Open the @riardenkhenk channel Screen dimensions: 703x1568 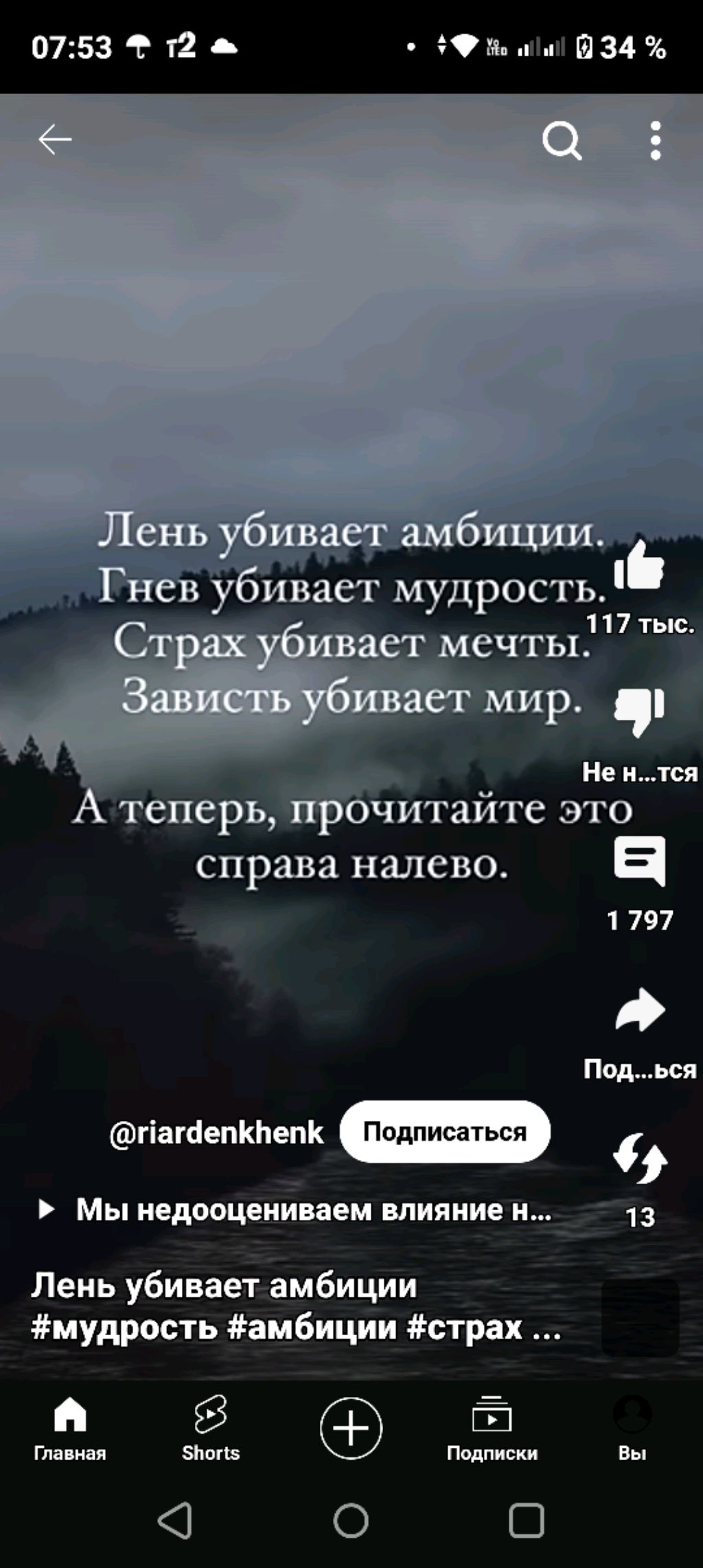pos(216,1133)
